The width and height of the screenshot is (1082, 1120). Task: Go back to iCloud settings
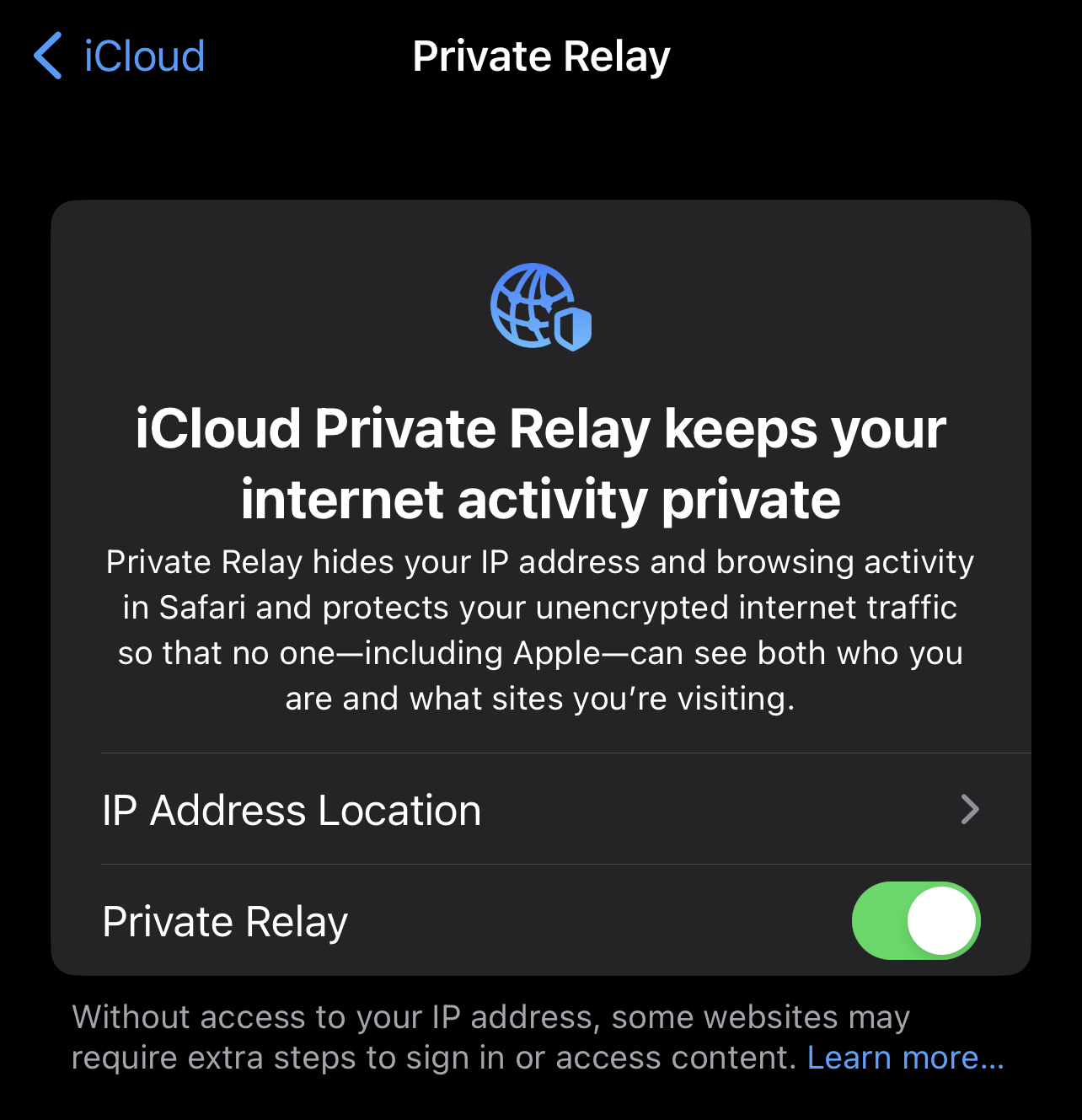pos(120,56)
